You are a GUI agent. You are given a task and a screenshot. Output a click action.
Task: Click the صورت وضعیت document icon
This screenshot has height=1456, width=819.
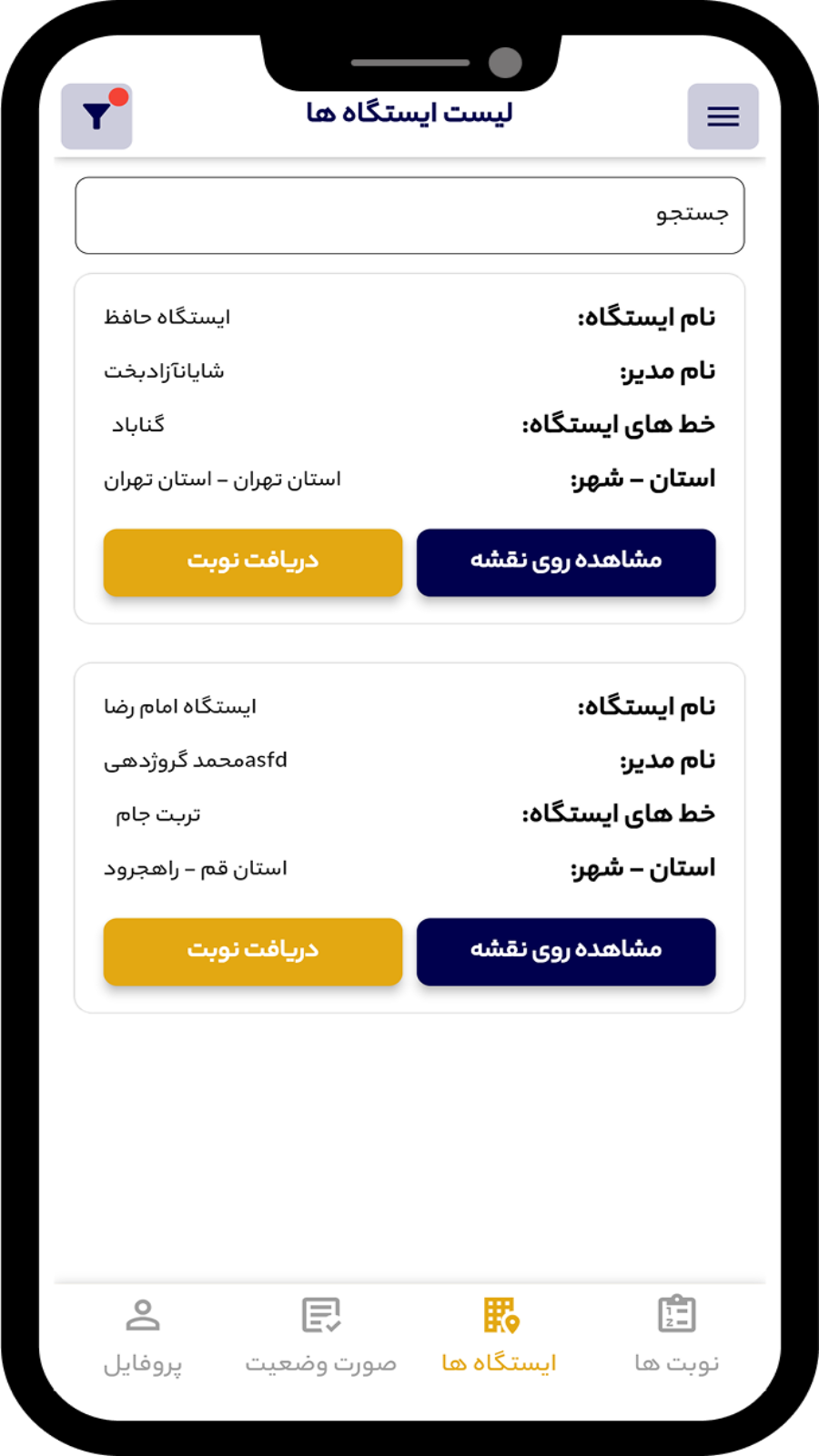pos(319,1313)
